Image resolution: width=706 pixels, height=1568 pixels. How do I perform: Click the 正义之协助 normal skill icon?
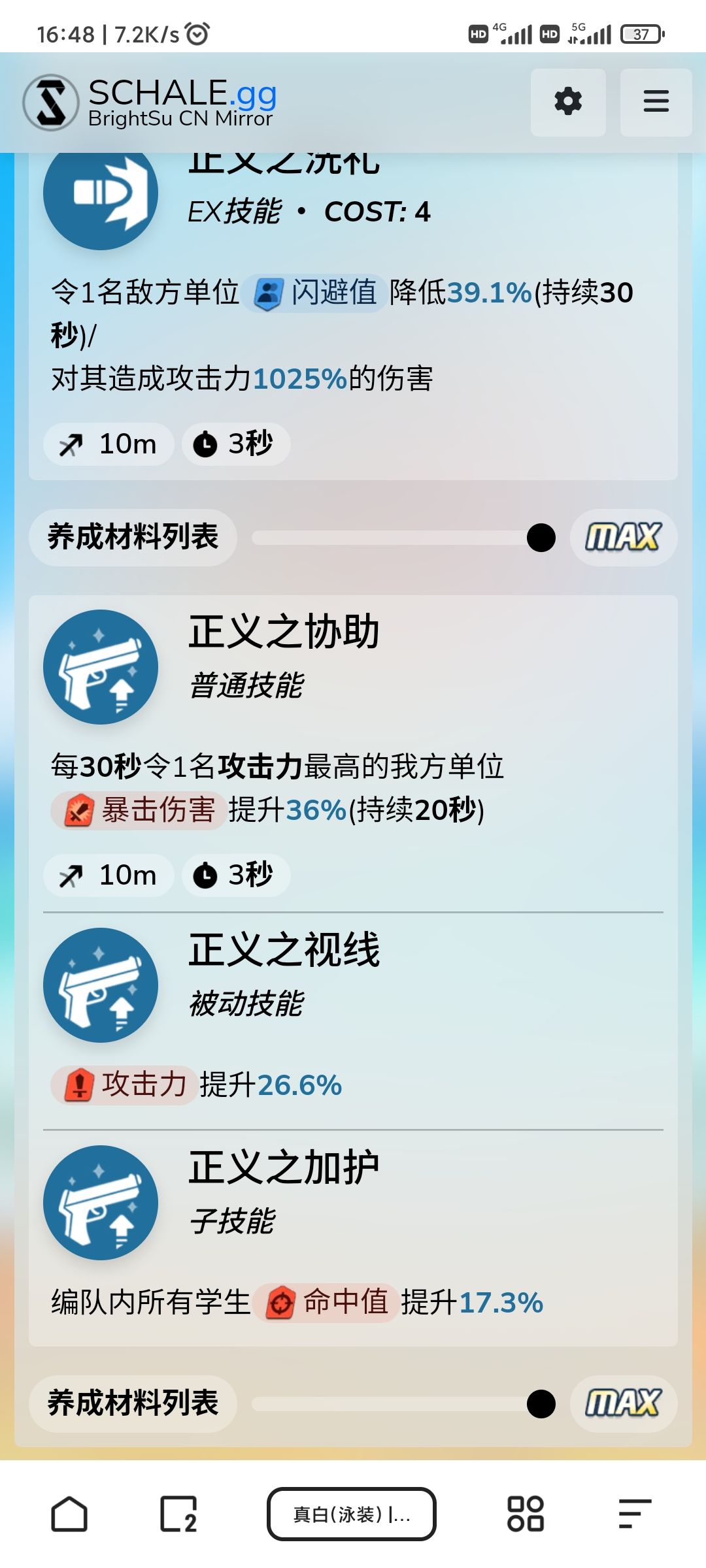pos(101,666)
